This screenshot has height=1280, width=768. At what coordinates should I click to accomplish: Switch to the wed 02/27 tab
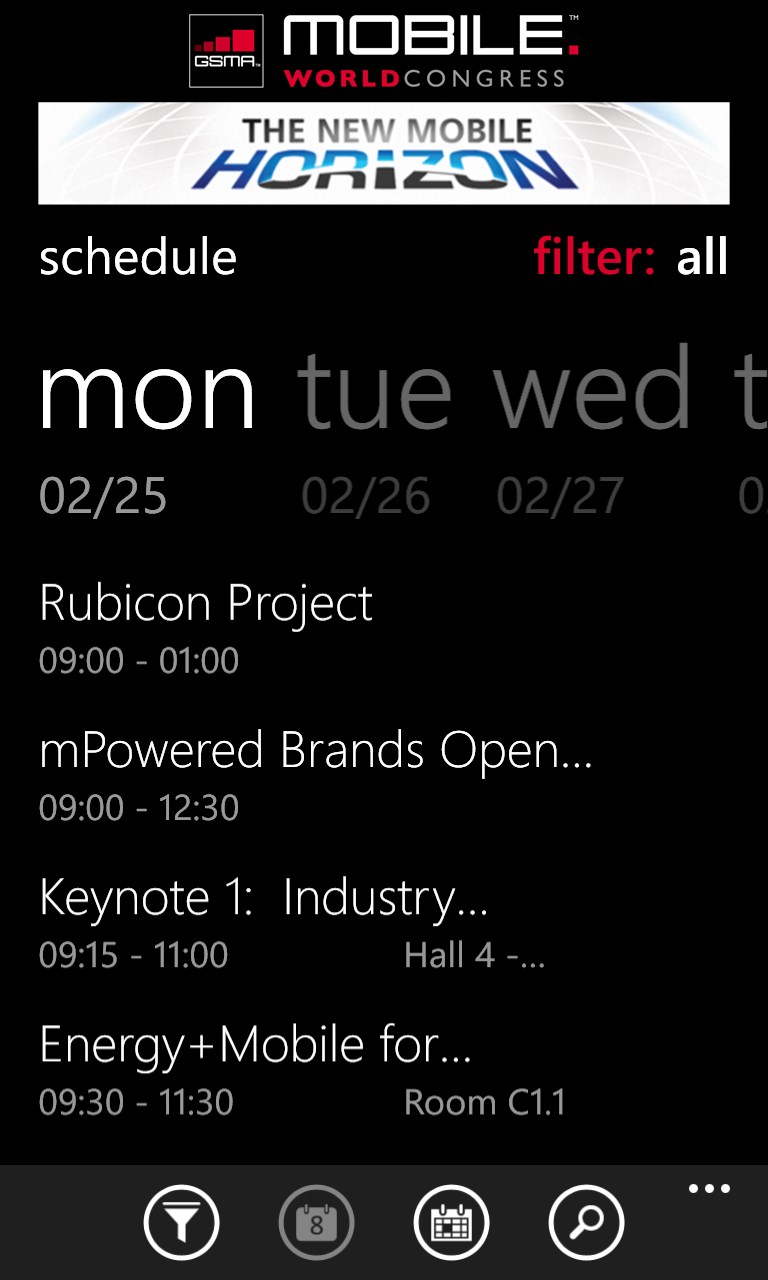point(590,428)
